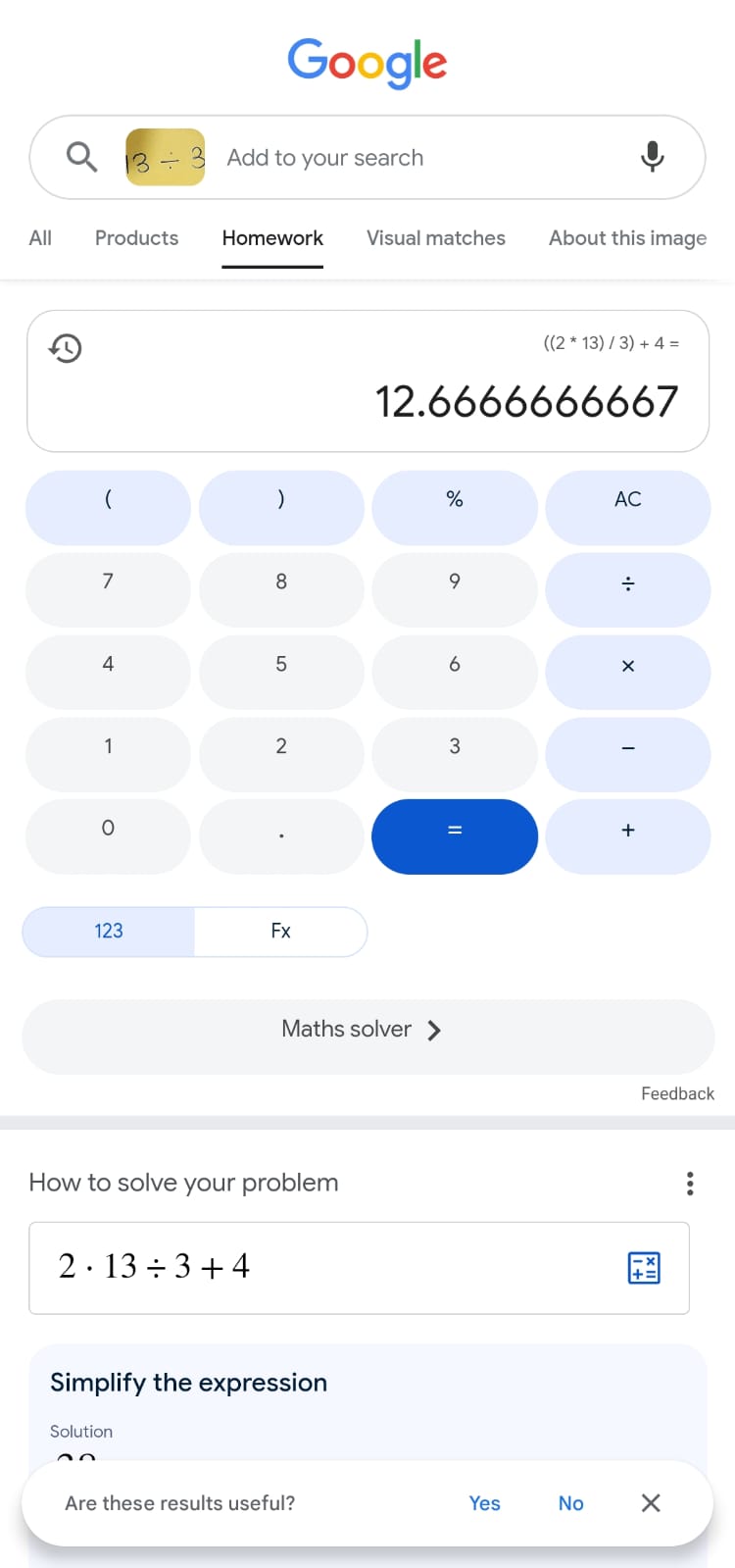Switch to Fx function keypad
This screenshot has height=1568, width=735.
pyautogui.click(x=281, y=932)
